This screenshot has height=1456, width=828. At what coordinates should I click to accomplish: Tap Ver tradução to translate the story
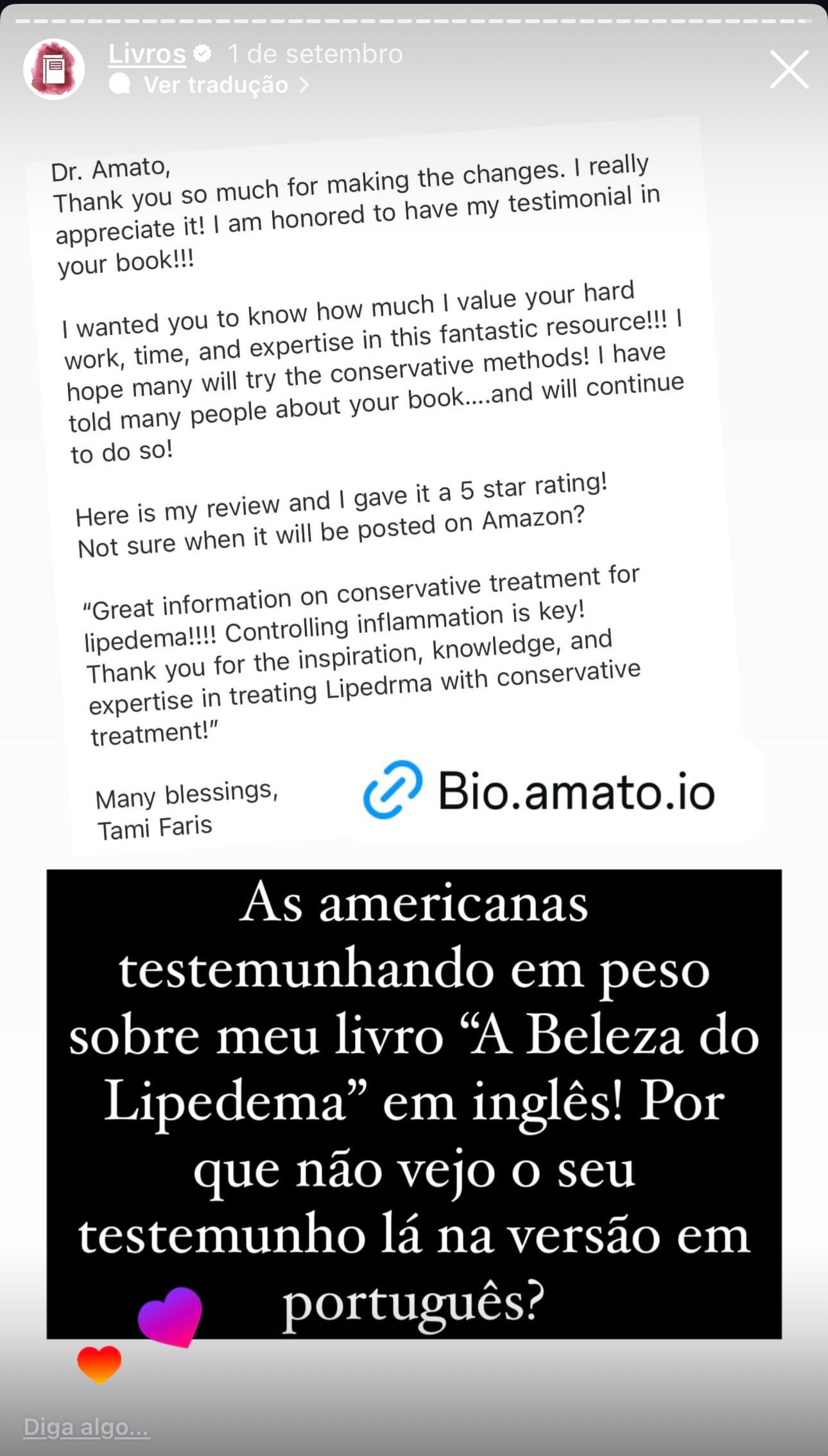click(x=209, y=85)
